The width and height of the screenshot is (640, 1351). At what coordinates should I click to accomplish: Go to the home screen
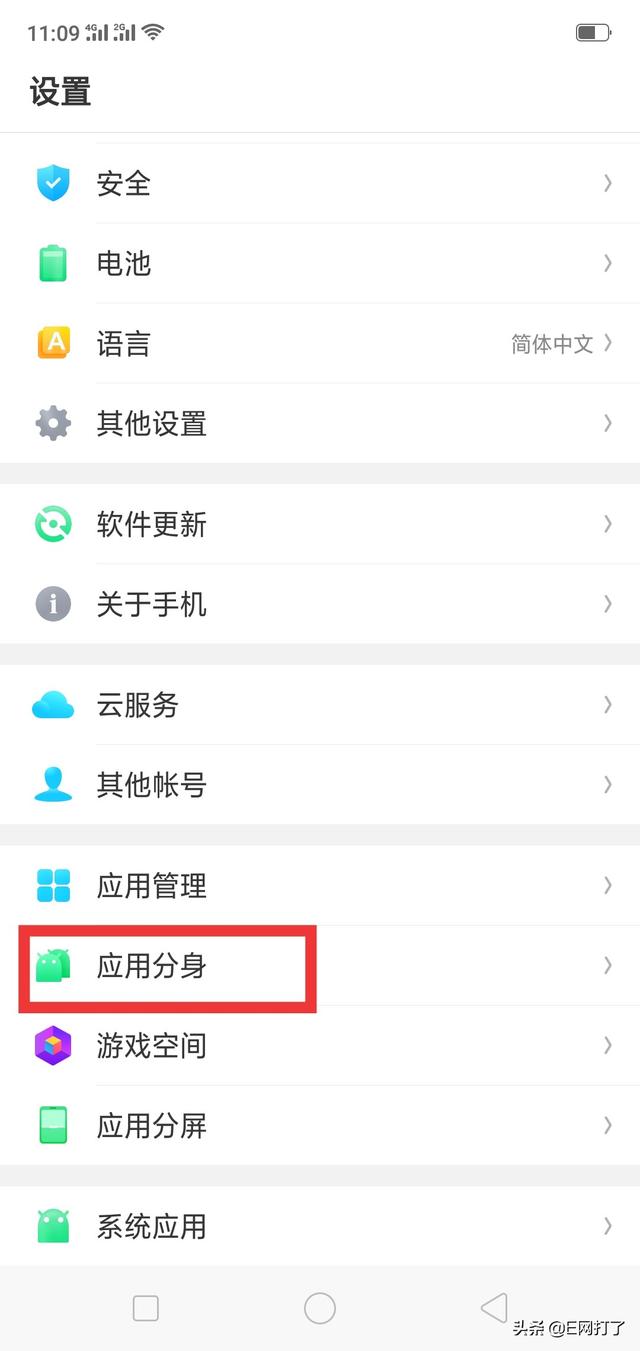(320, 1308)
